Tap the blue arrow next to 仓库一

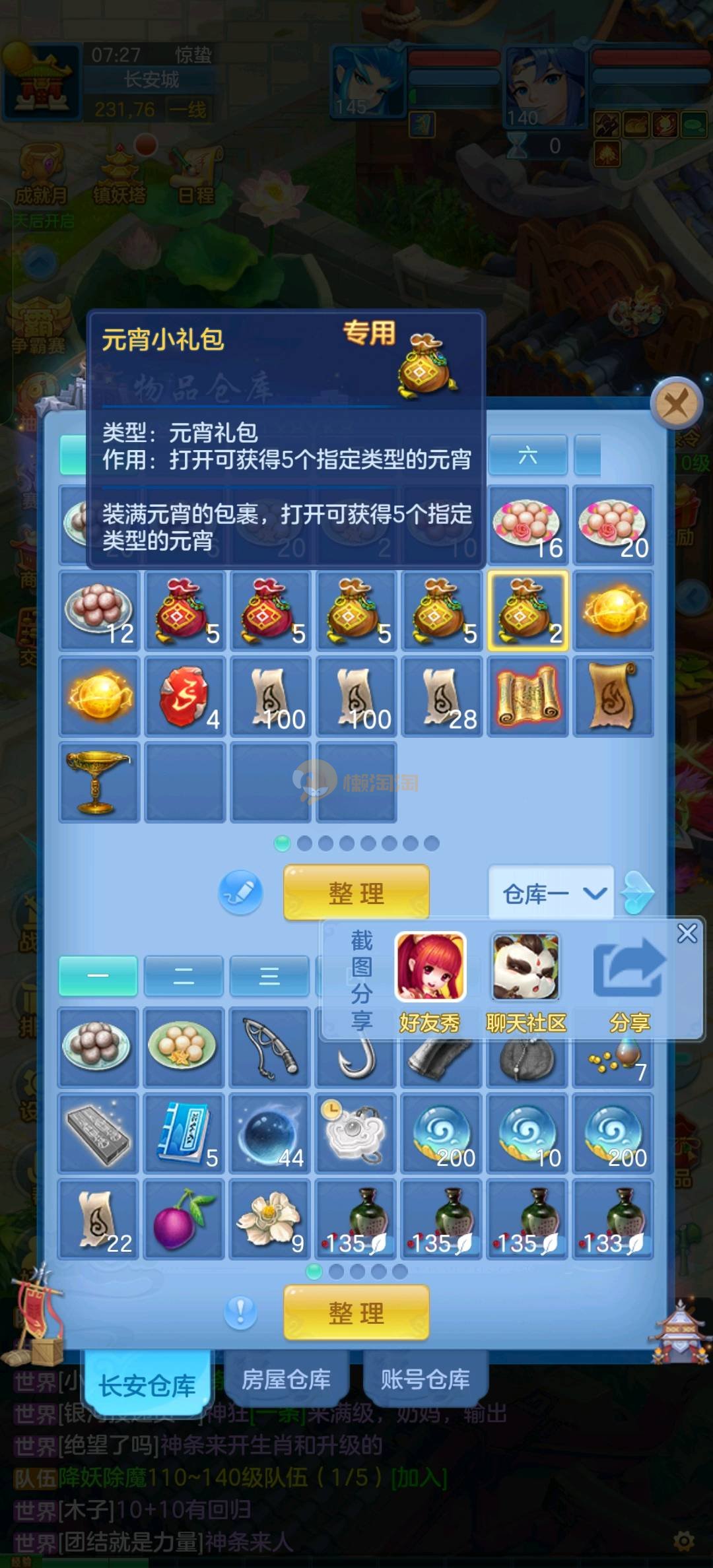click(637, 893)
